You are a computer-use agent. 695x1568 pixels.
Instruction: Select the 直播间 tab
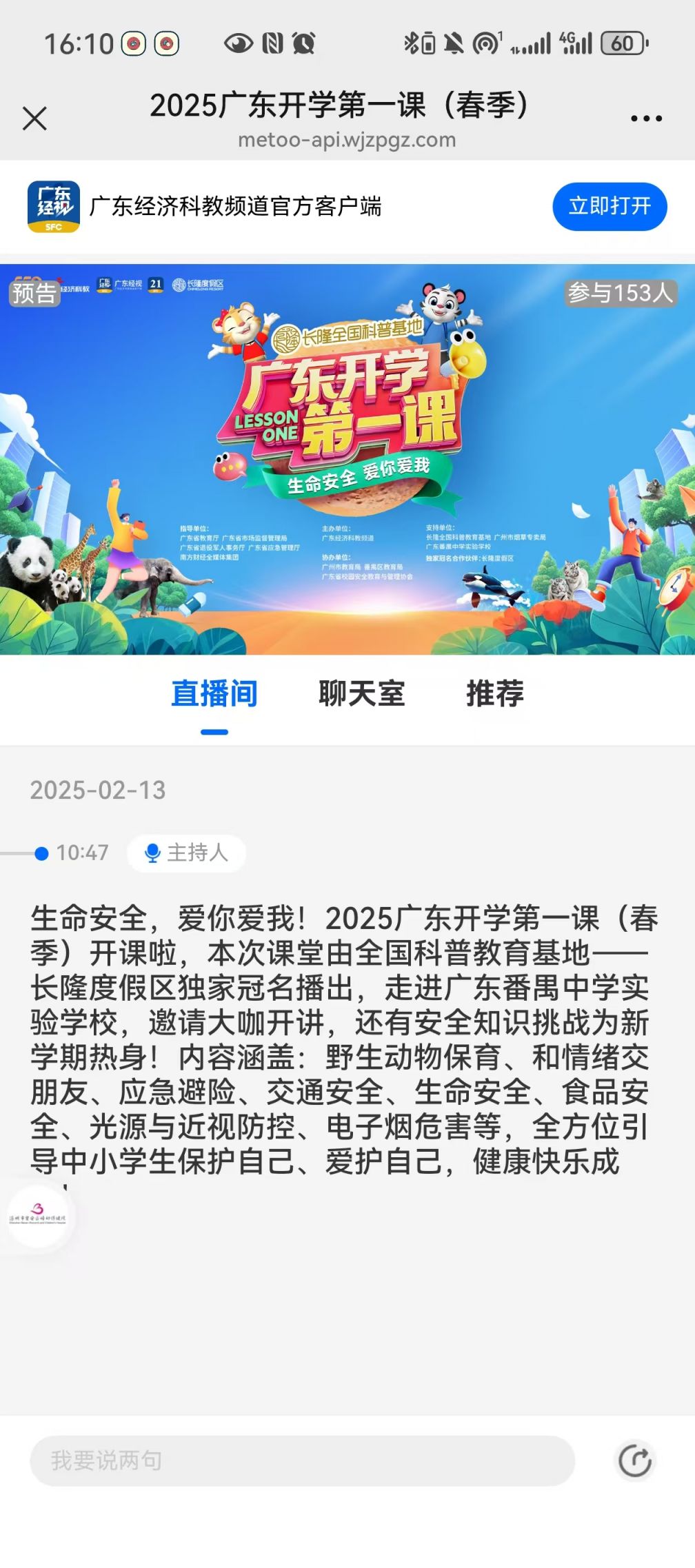214,693
